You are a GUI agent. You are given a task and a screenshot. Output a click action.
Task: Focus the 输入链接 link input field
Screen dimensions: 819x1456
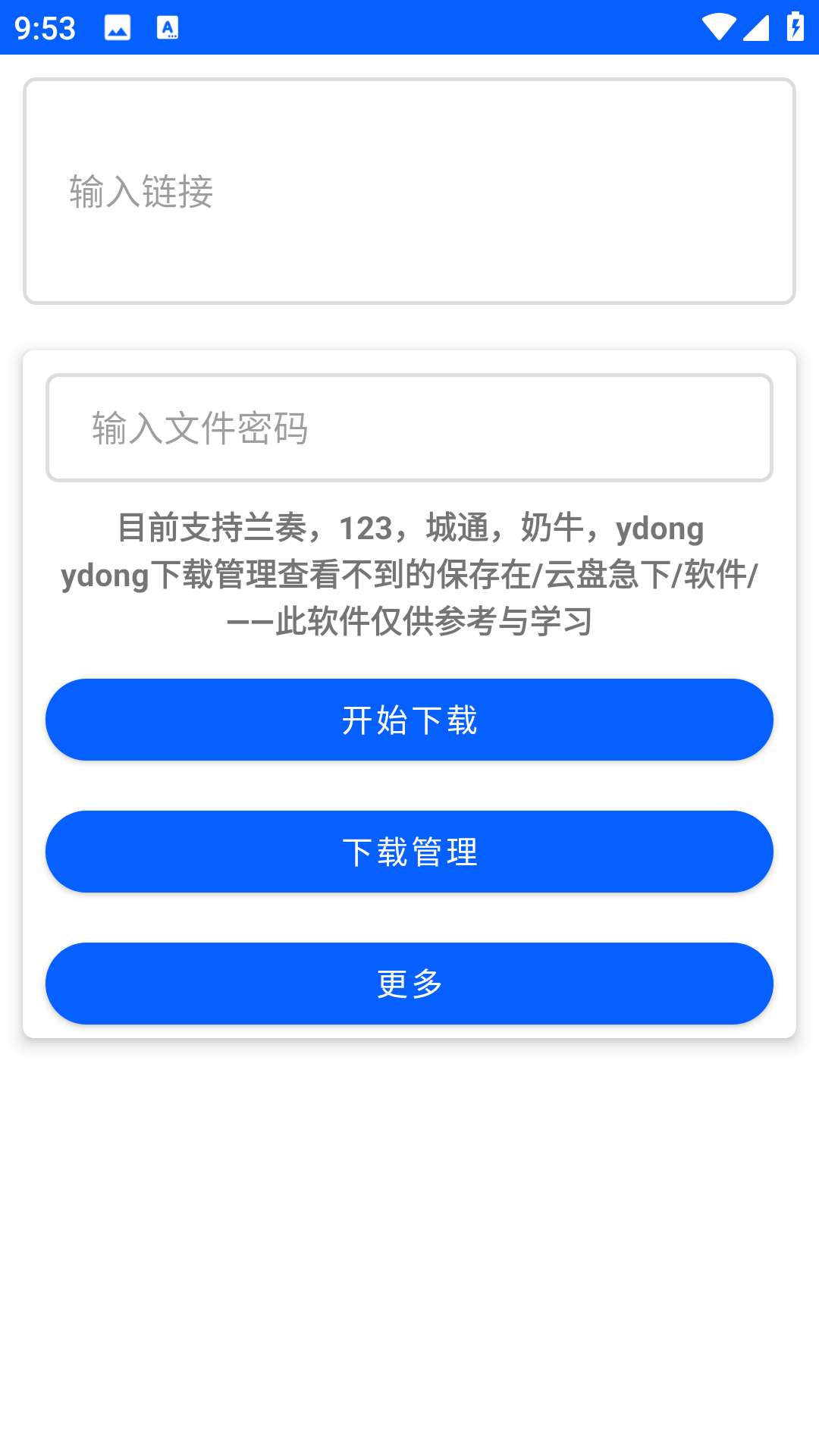[x=409, y=191]
